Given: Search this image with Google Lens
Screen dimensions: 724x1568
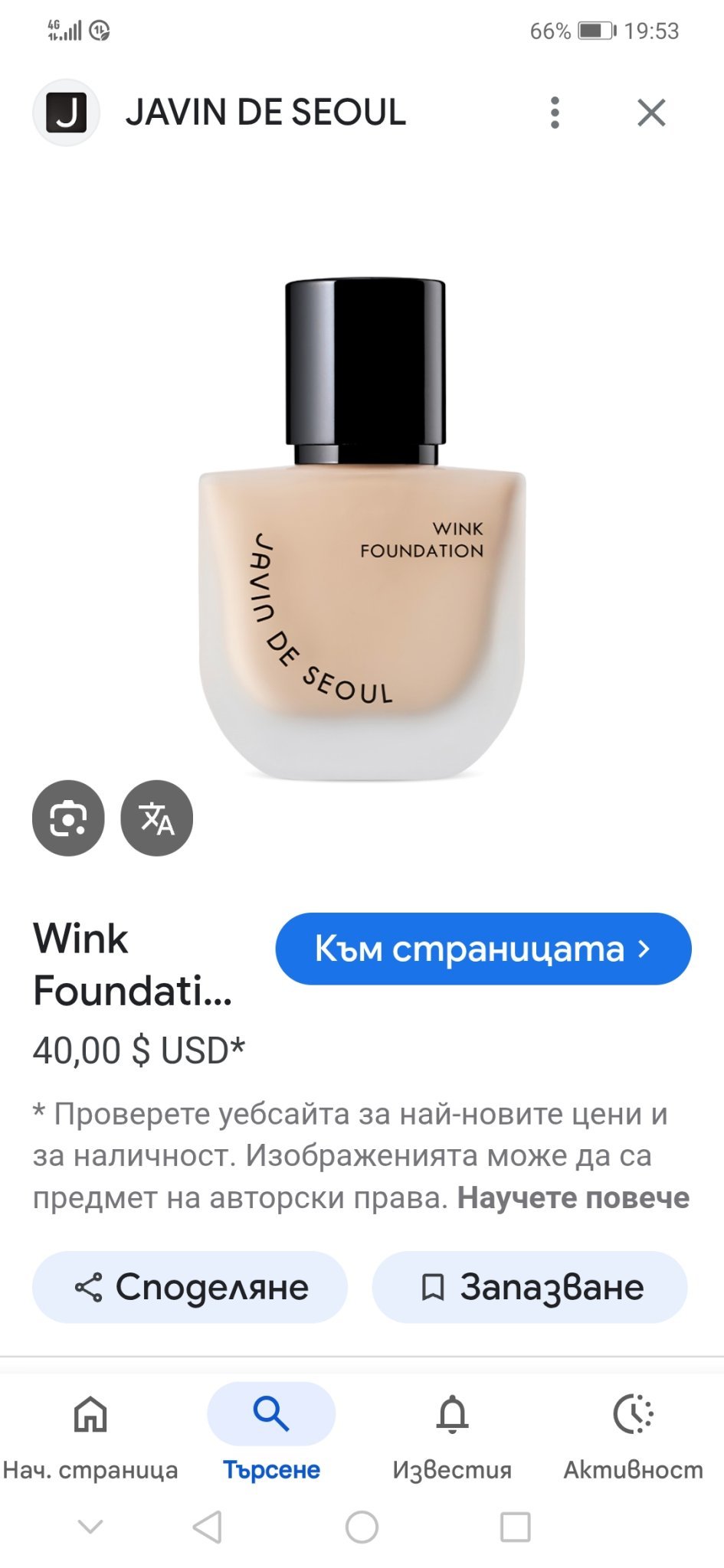Looking at the screenshot, I should (68, 818).
